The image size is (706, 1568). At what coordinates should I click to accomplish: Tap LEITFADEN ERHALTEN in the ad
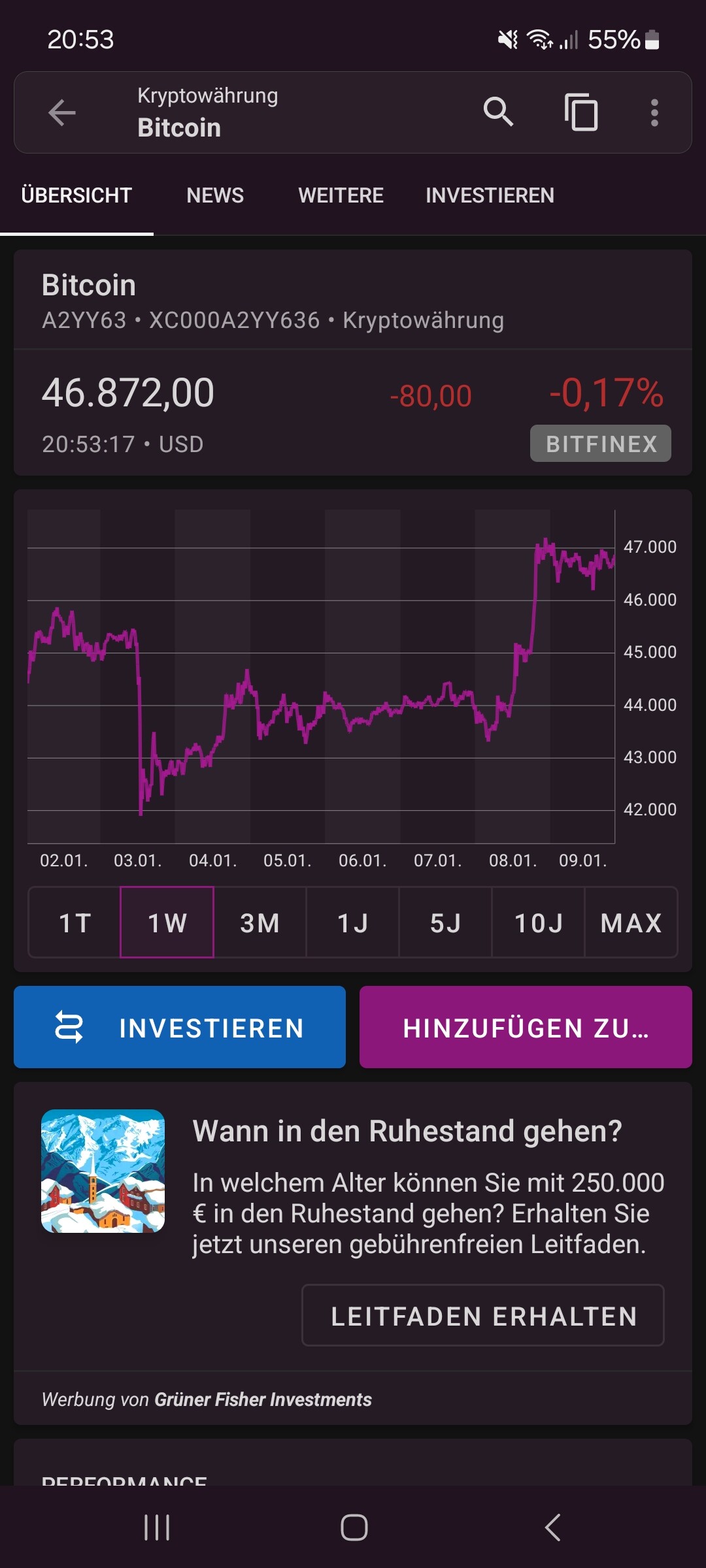click(x=483, y=1316)
